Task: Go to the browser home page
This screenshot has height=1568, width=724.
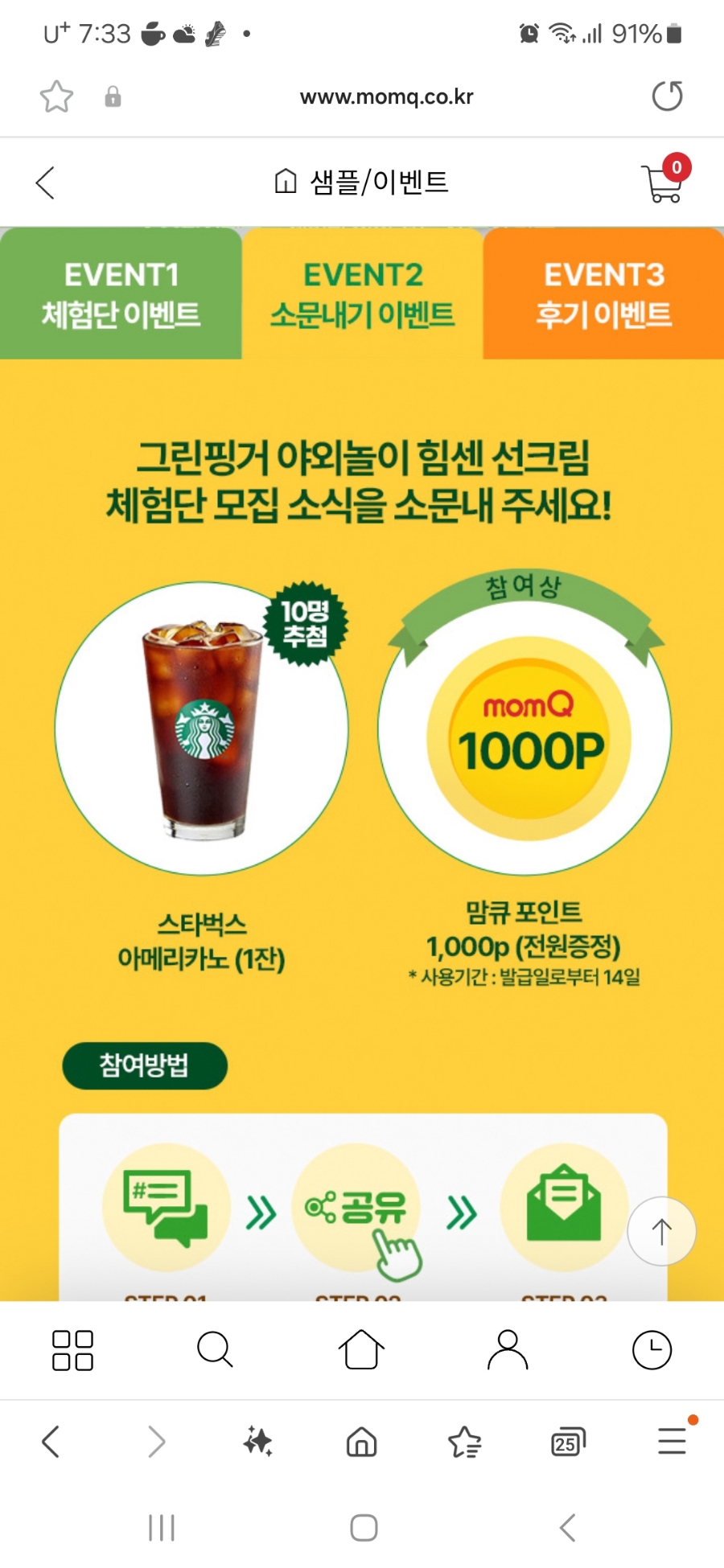Action: pos(361,1442)
